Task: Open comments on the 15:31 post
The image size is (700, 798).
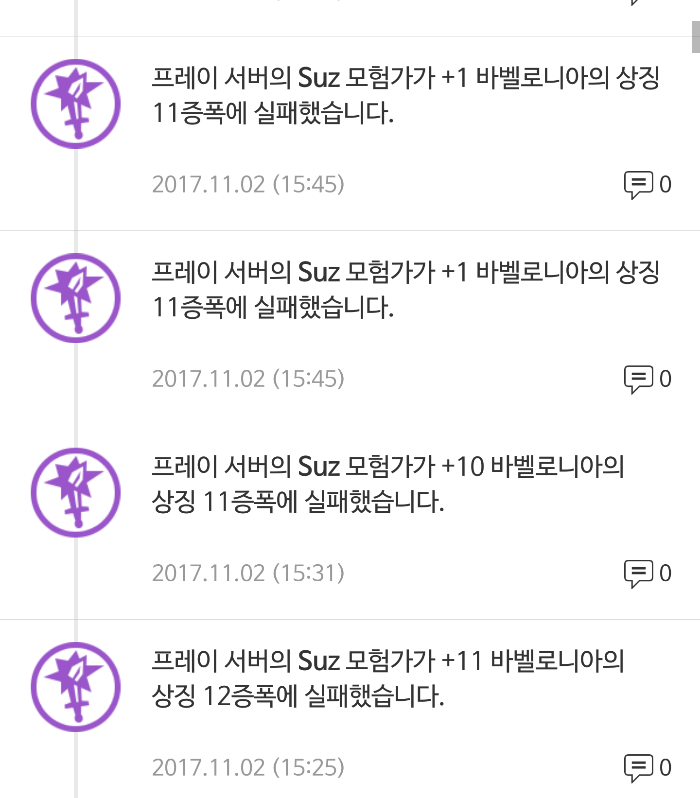Action: pos(646,573)
